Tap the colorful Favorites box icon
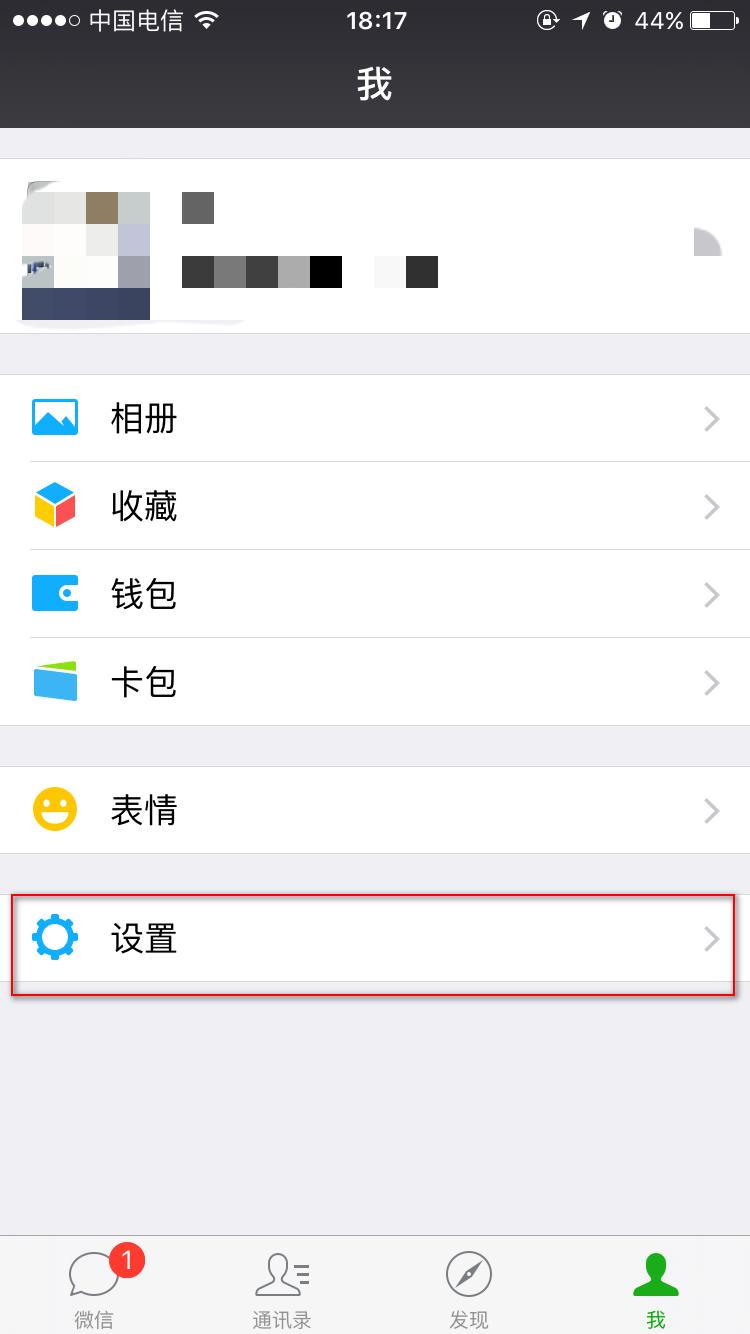The image size is (750, 1334). [x=55, y=506]
